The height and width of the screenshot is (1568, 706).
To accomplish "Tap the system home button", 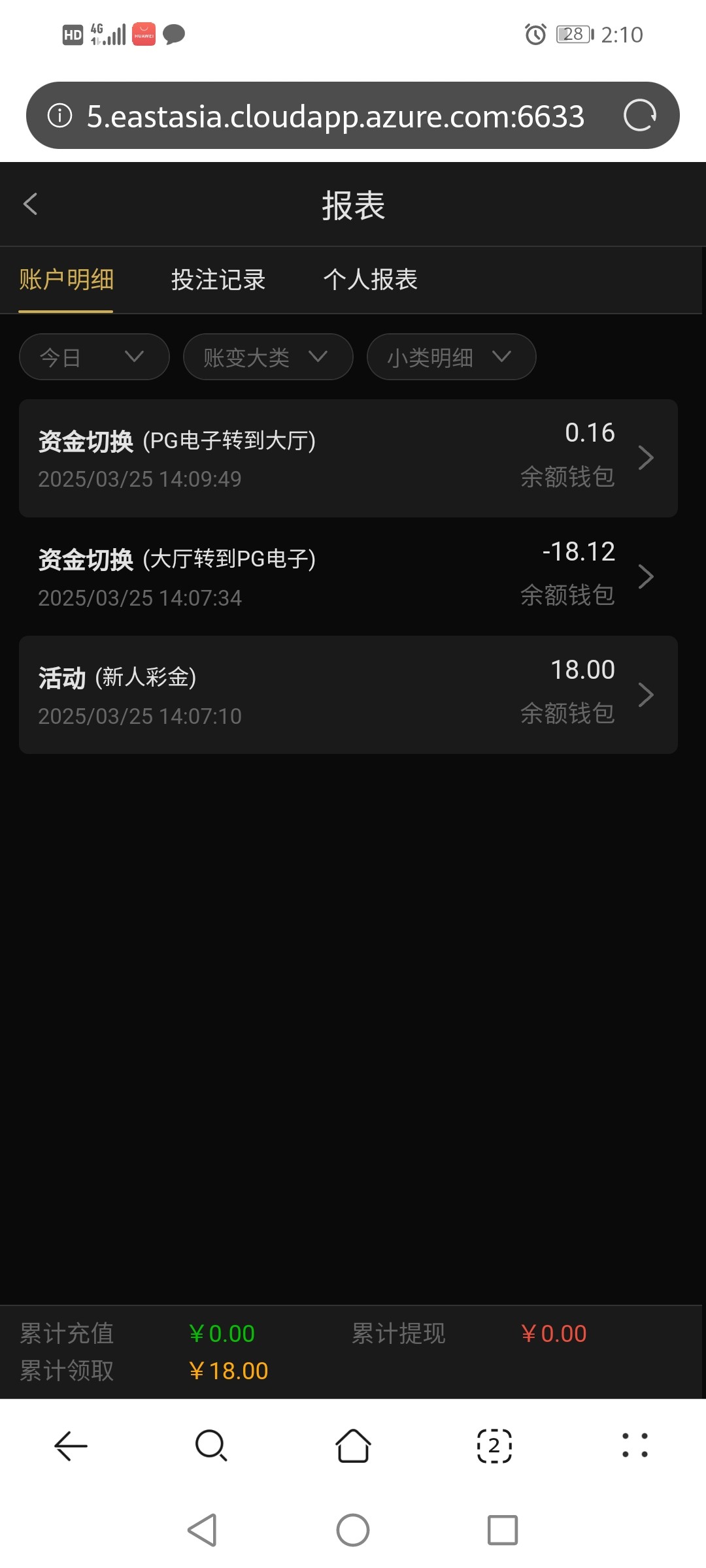I will click(x=353, y=1530).
